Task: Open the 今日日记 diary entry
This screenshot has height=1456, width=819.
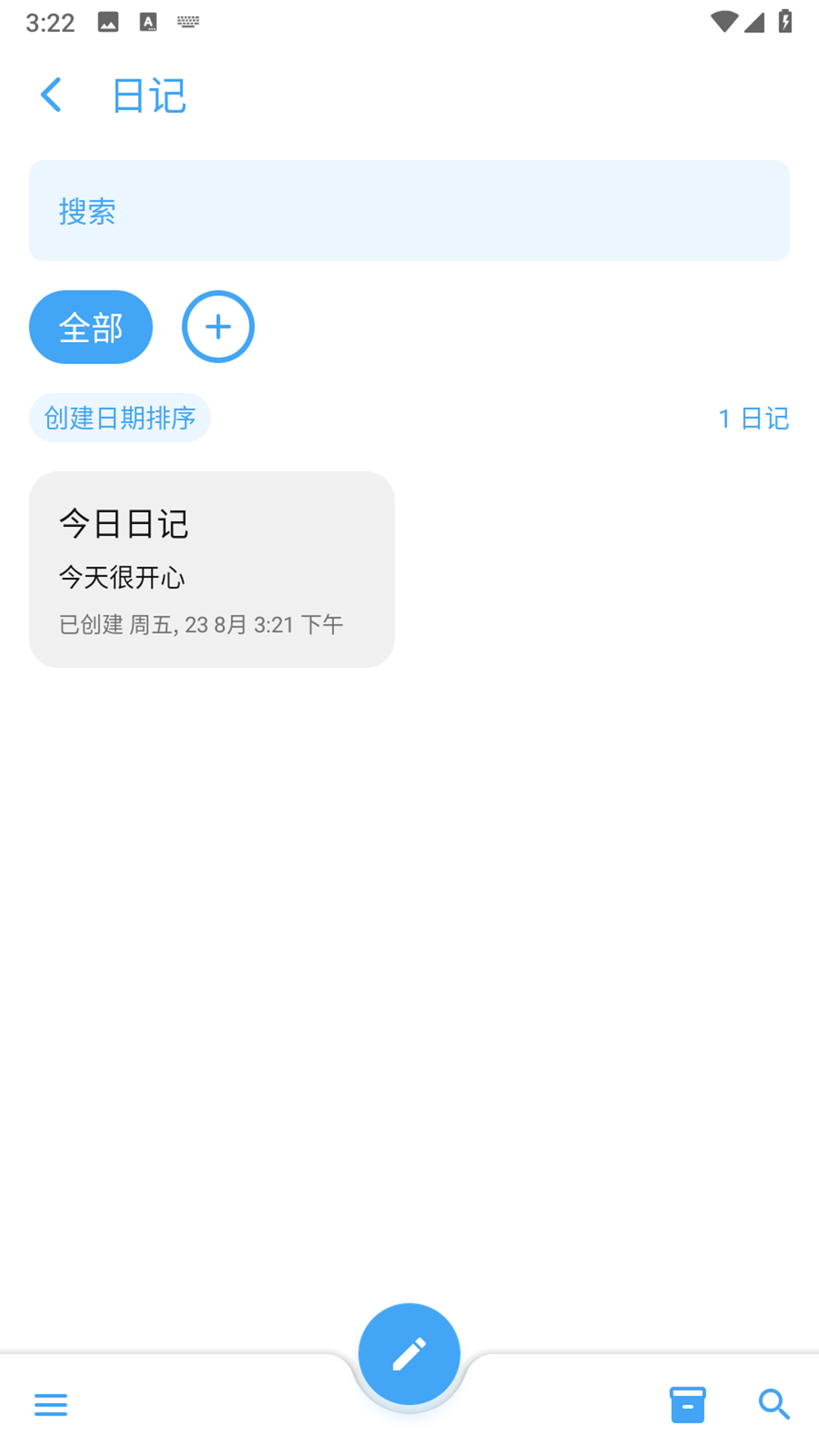Action: [x=212, y=570]
